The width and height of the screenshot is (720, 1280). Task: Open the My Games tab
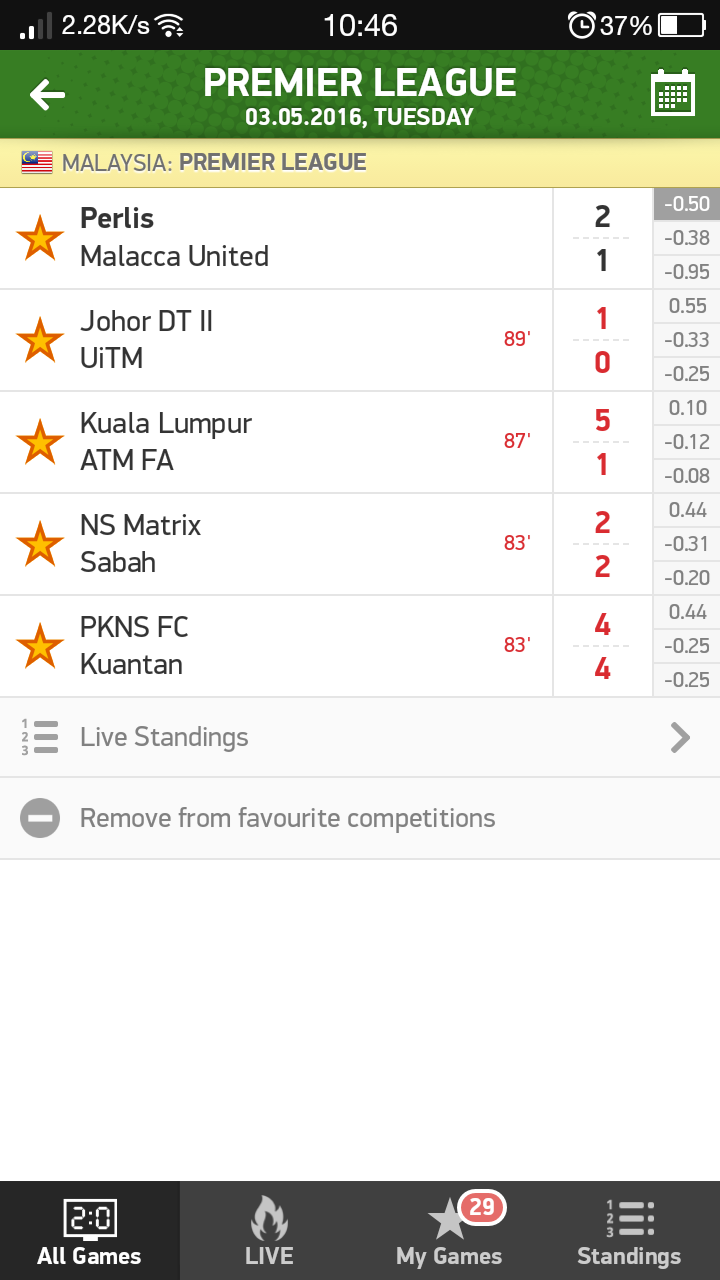tap(449, 1231)
